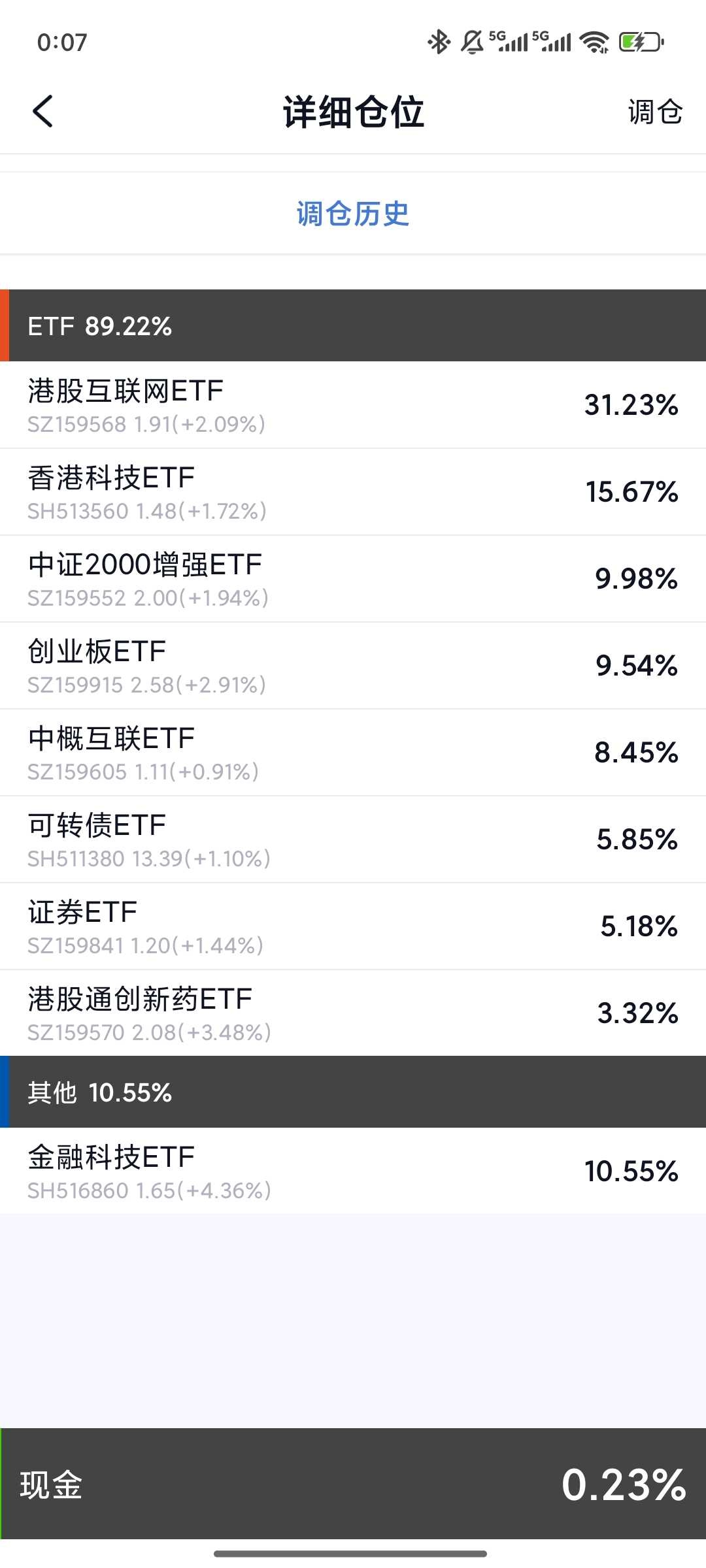Image resolution: width=706 pixels, height=1568 pixels.
Task: Go back using the top-left arrow
Action: click(42, 111)
